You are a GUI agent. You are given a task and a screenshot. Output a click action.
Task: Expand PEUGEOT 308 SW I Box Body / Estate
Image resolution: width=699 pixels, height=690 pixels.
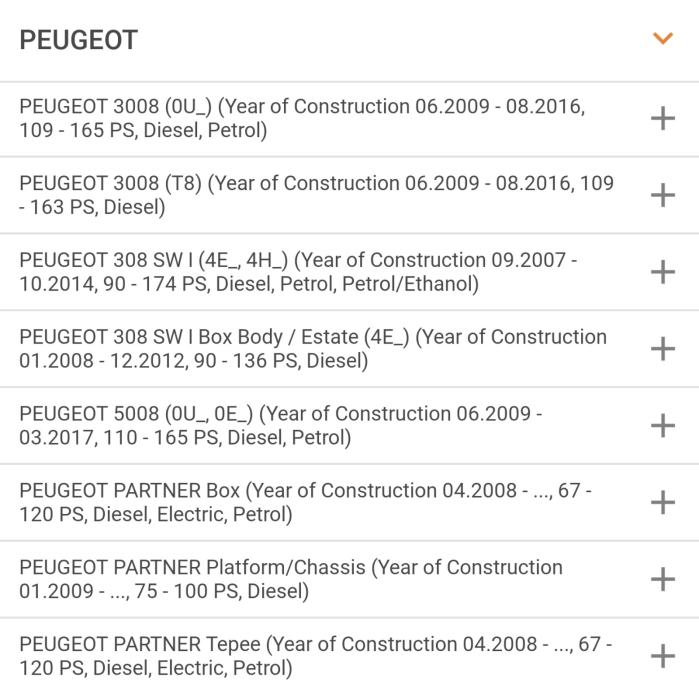662,349
